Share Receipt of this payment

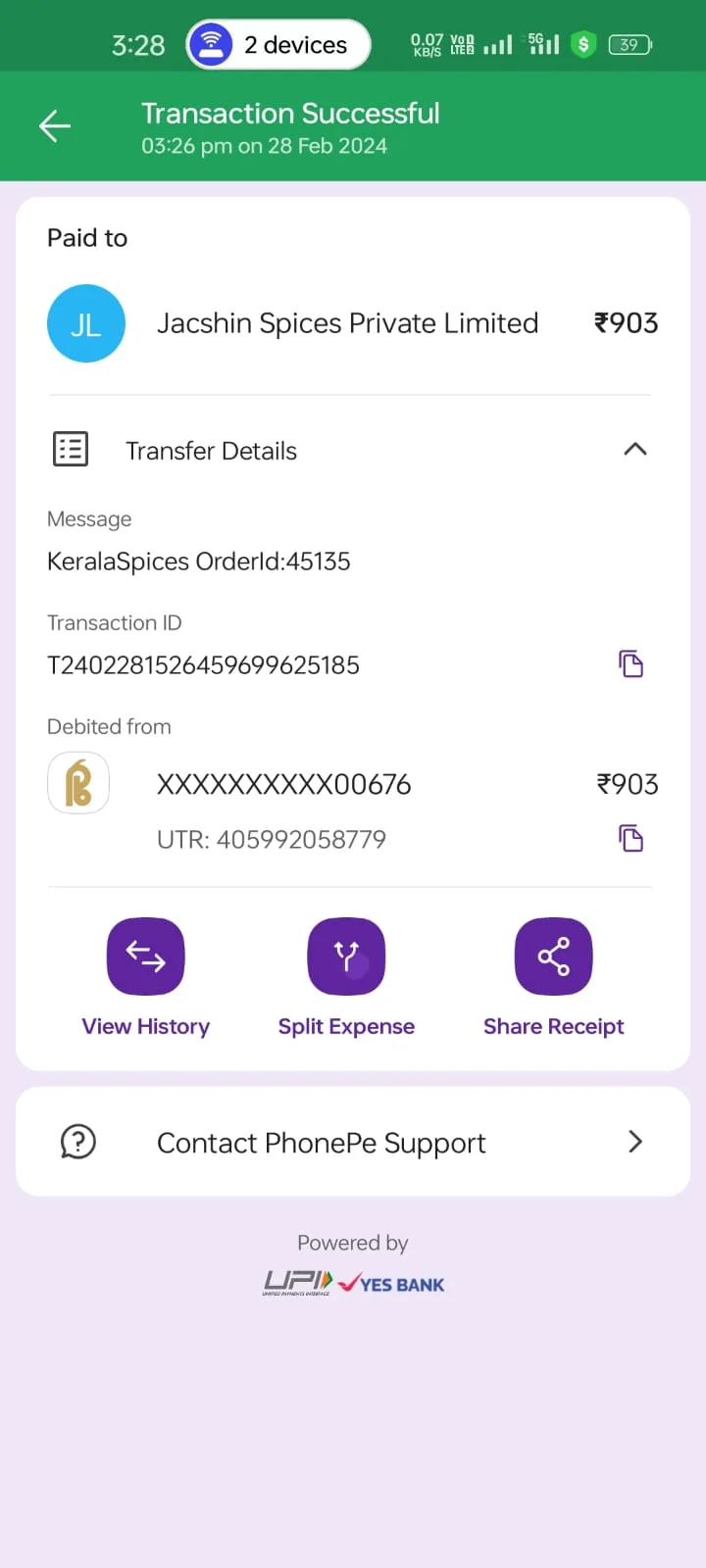554,978
